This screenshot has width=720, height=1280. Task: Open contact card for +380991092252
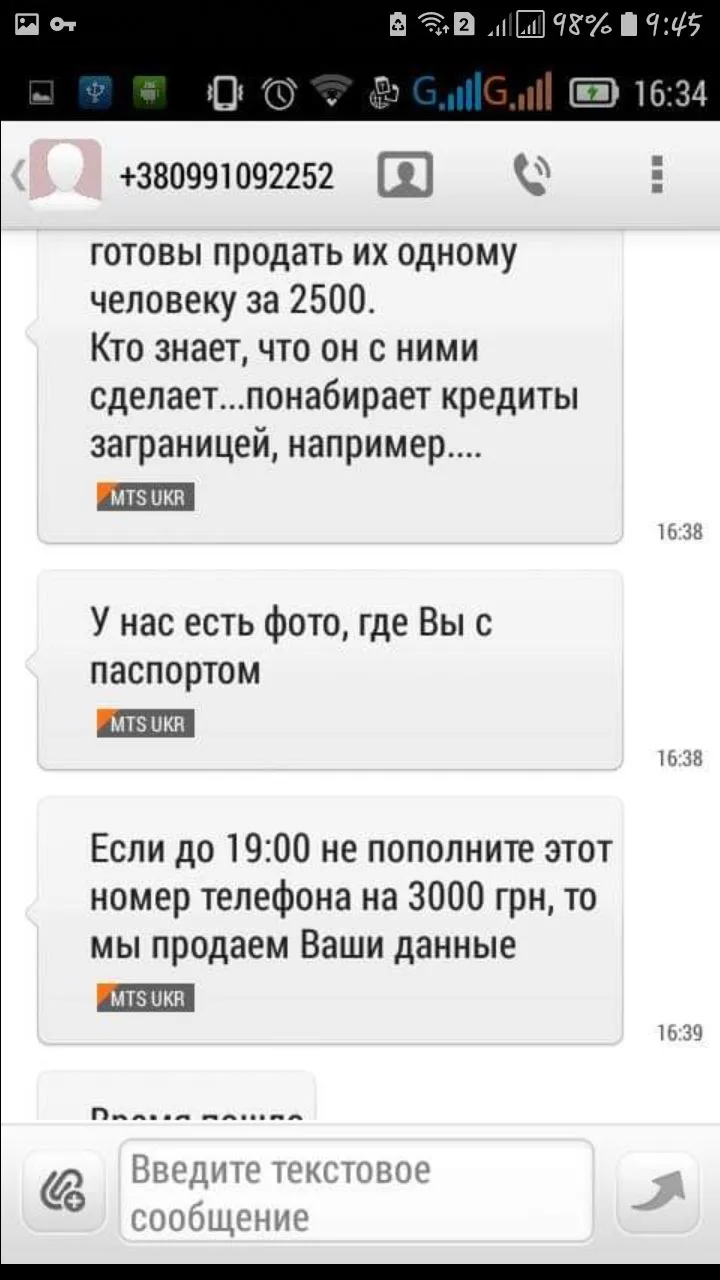pyautogui.click(x=405, y=176)
